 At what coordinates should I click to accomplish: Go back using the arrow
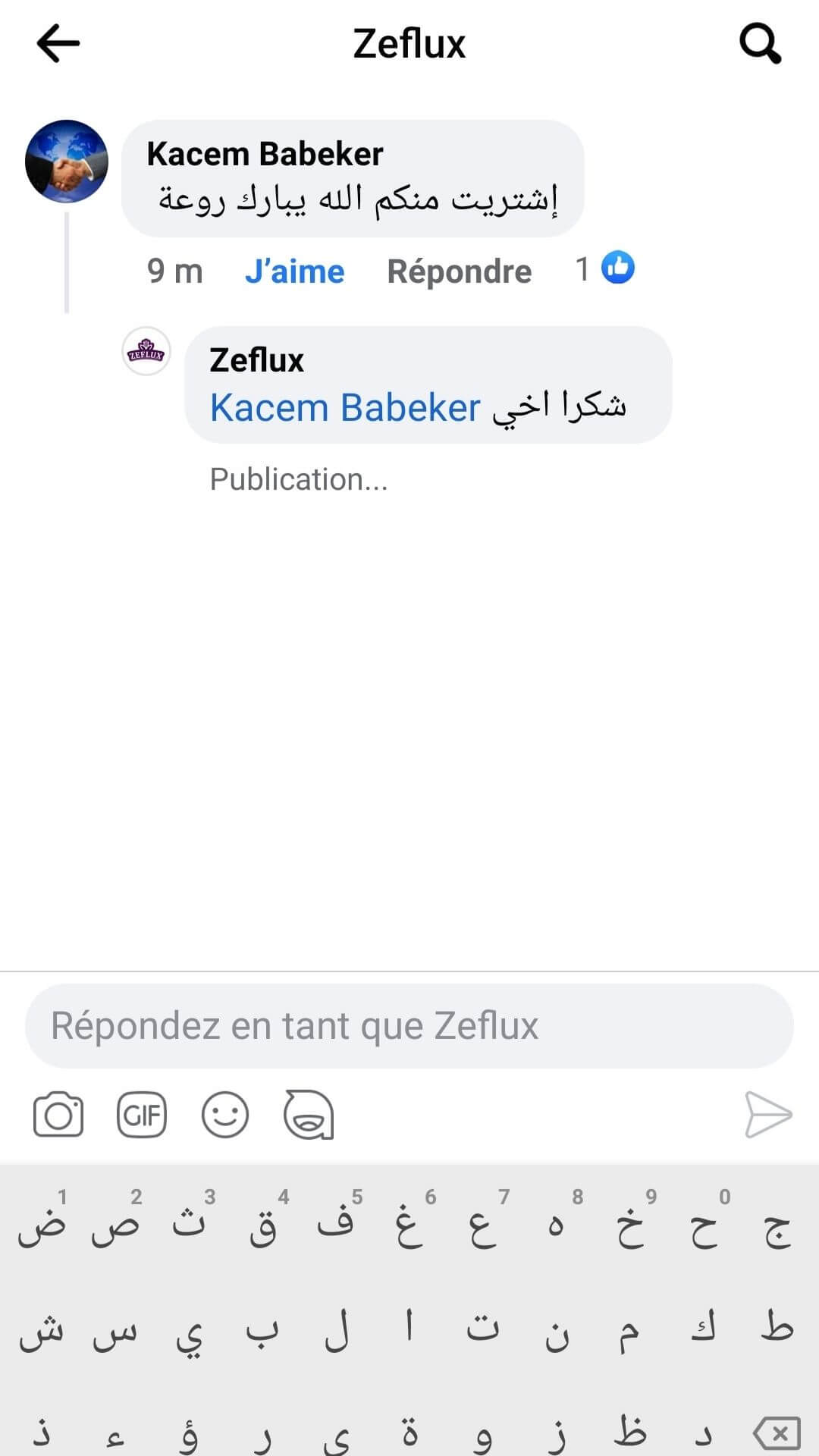(58, 43)
